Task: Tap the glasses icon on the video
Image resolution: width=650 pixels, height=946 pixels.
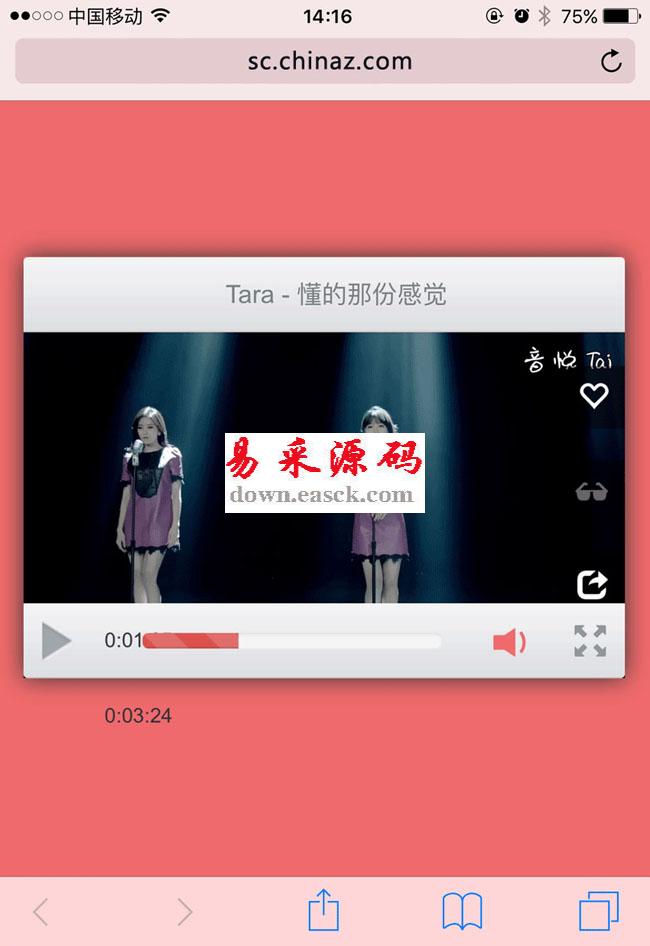Action: [x=592, y=491]
